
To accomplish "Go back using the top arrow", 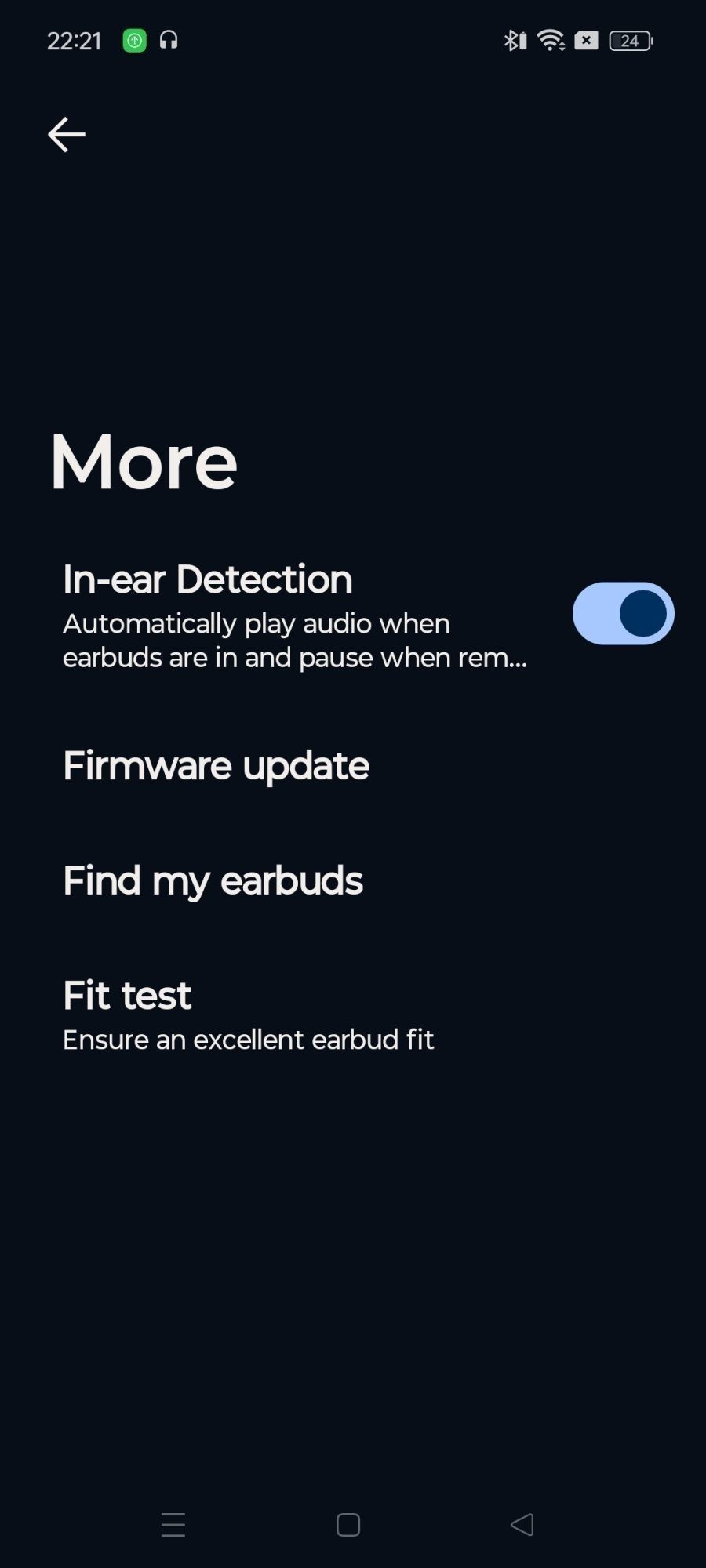I will point(67,135).
